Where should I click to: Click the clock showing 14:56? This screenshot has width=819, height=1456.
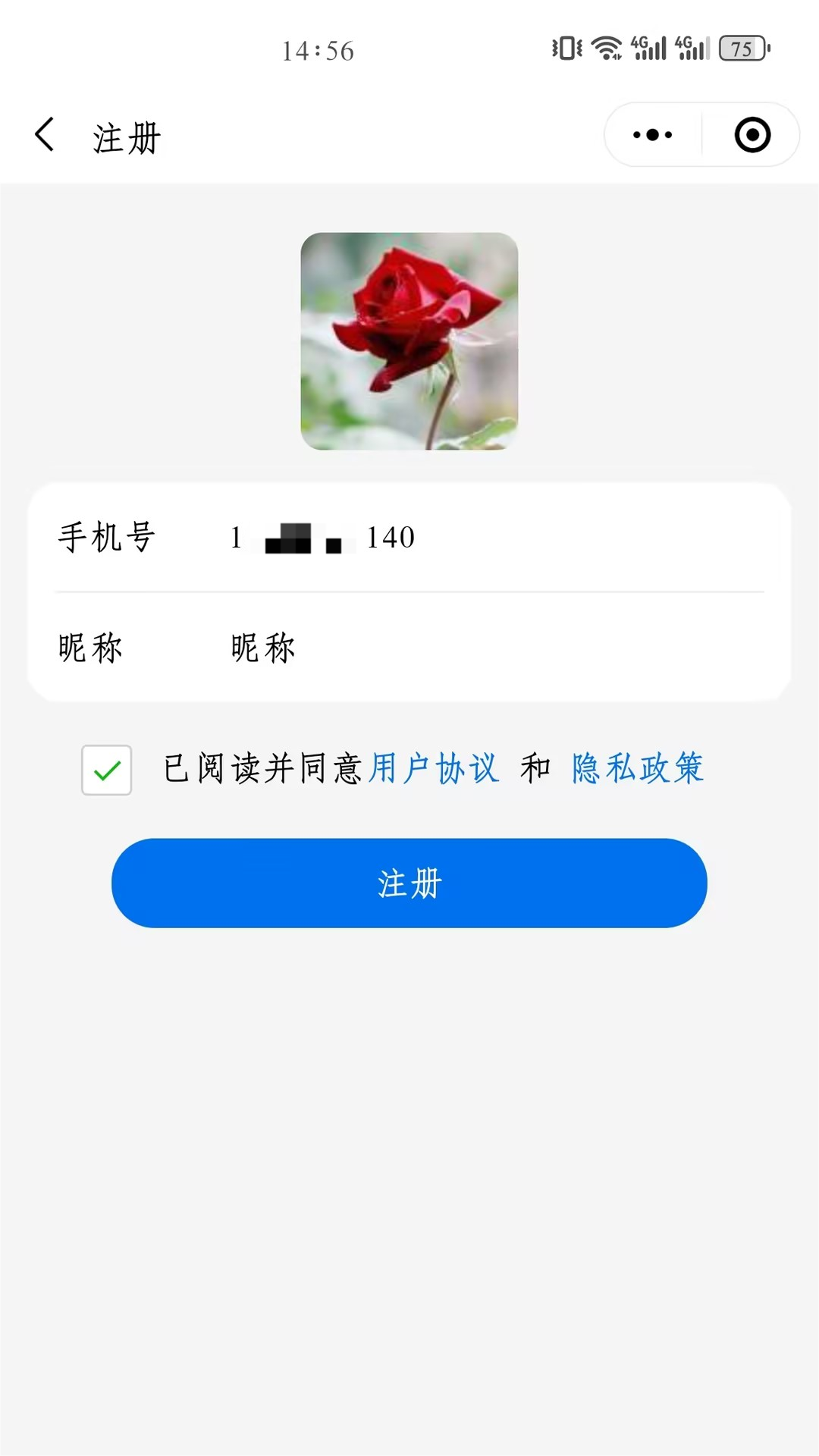point(318,50)
